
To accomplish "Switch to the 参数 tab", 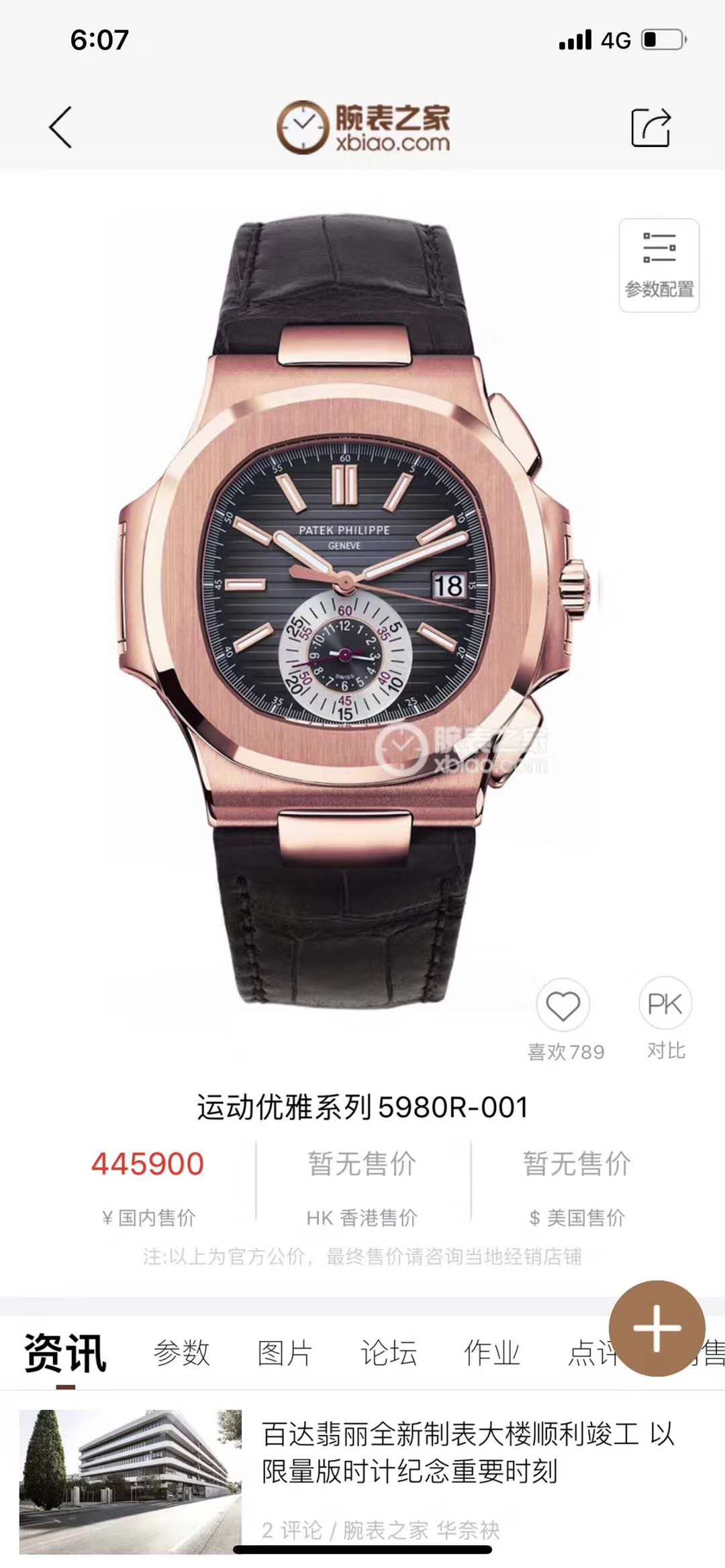I will pyautogui.click(x=182, y=1353).
